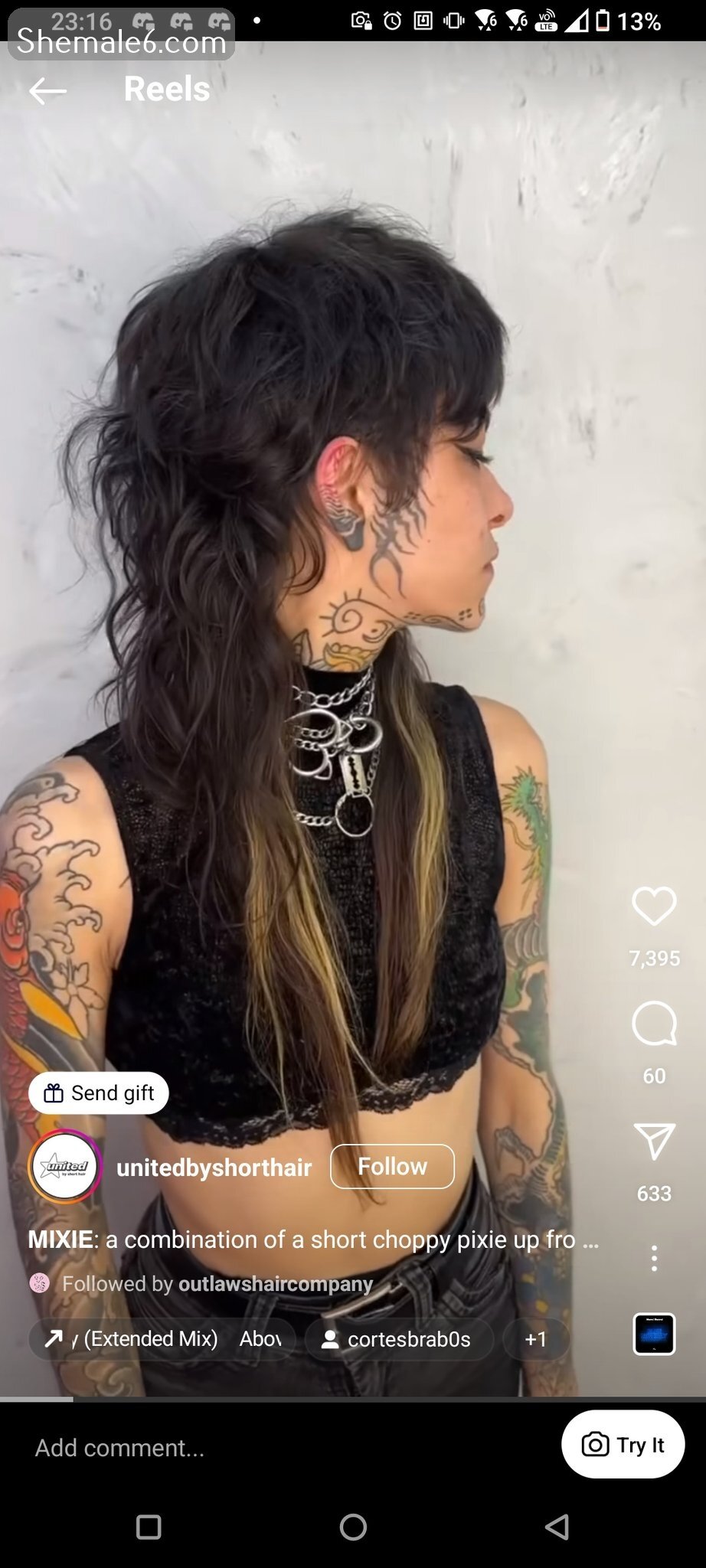Open the unitedbyshorthair username
706x1568 pixels.
click(214, 1167)
